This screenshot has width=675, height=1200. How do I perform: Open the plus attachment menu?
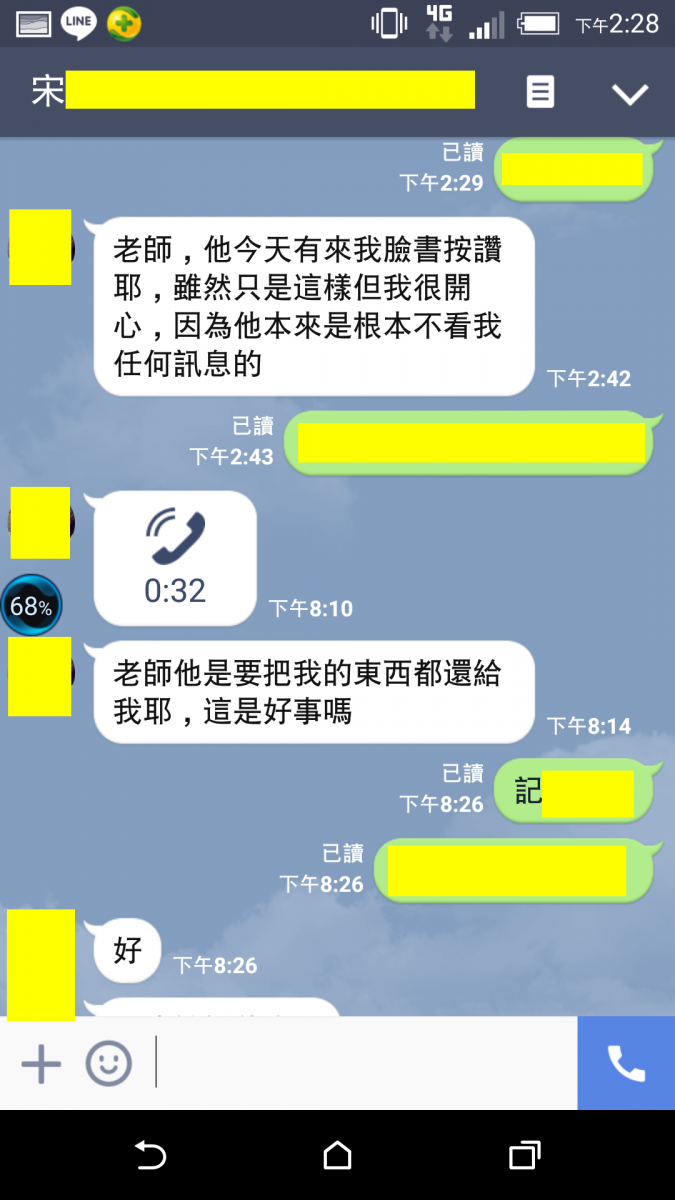[41, 1063]
